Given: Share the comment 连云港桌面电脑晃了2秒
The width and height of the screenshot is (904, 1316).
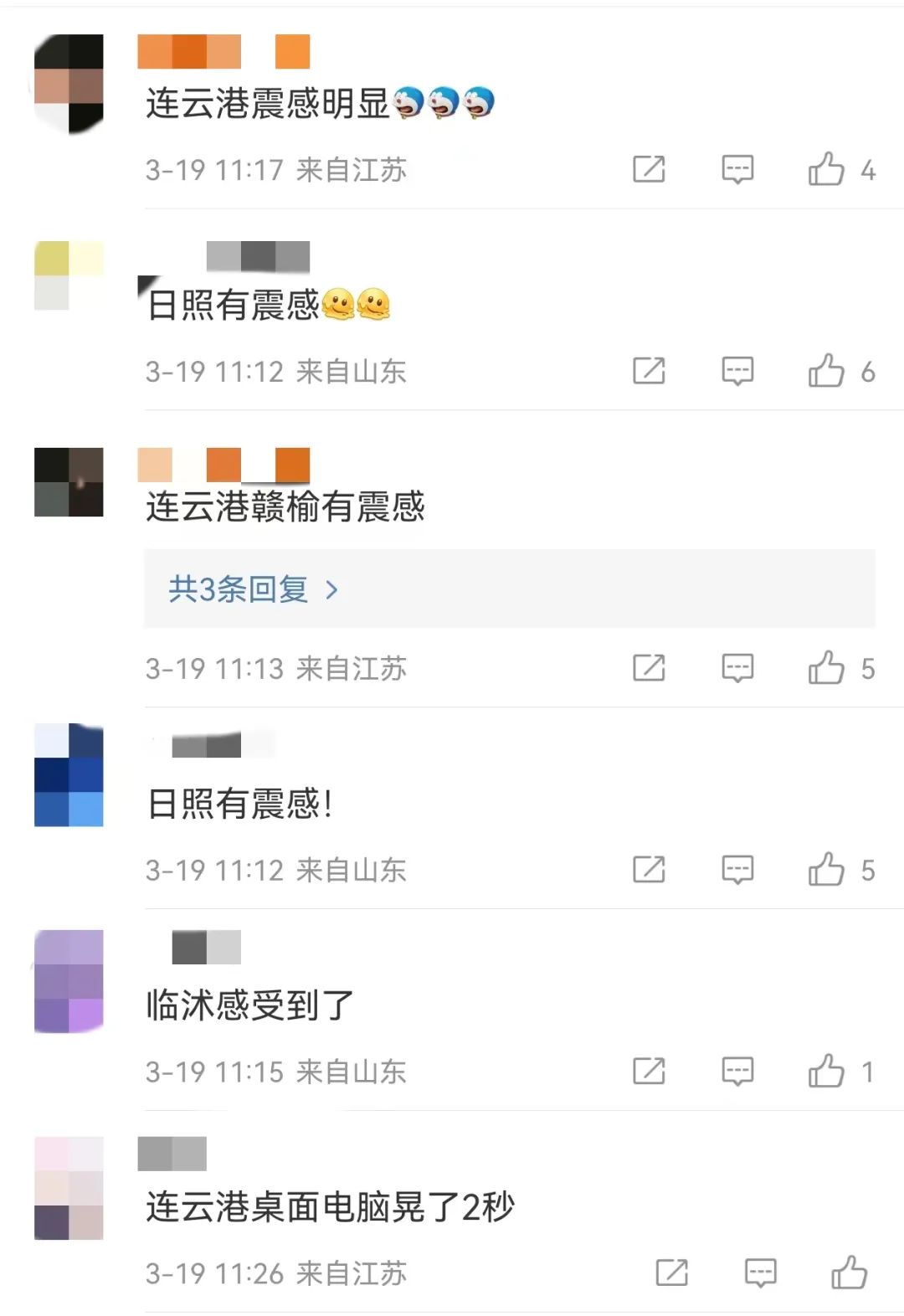Looking at the screenshot, I should tap(671, 1272).
